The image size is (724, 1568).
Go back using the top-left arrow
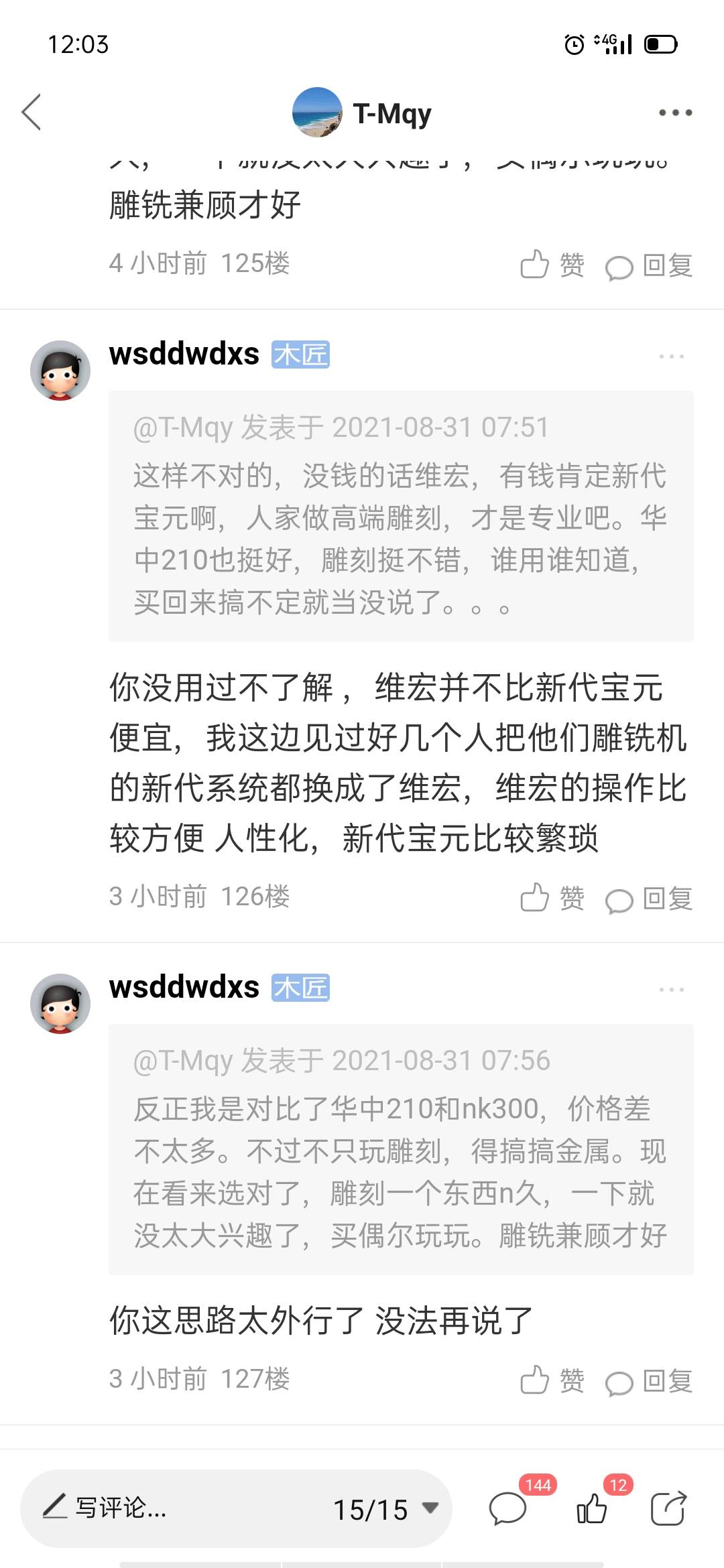click(32, 112)
